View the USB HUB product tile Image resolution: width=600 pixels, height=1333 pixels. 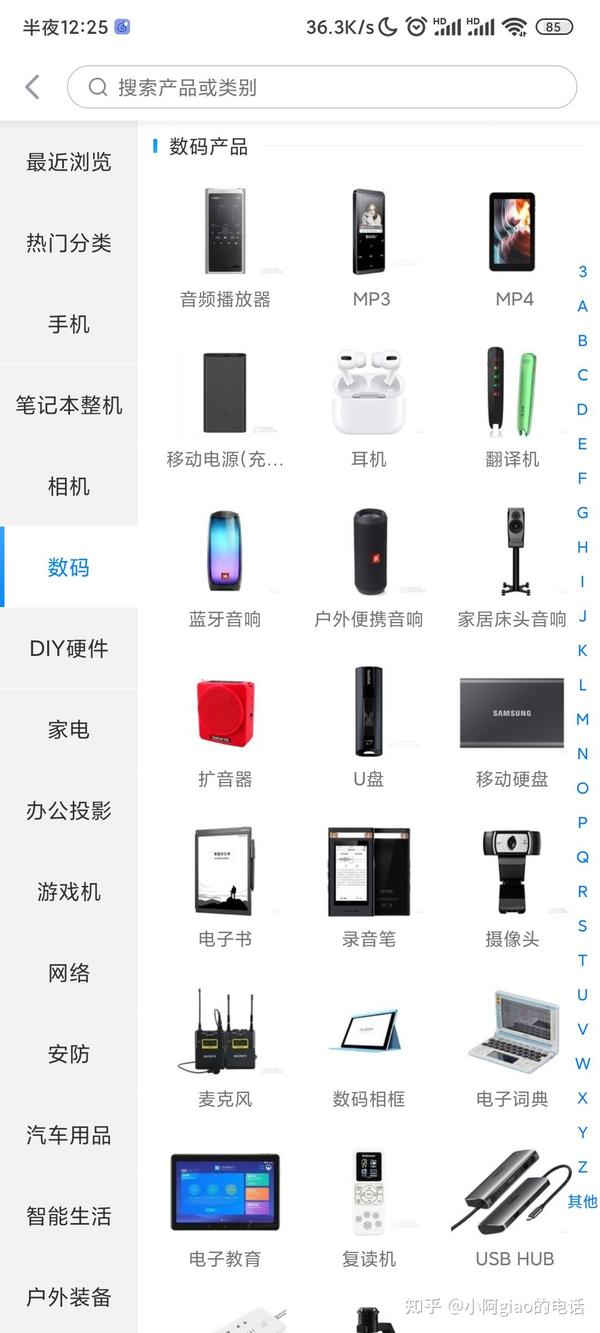(x=514, y=1205)
